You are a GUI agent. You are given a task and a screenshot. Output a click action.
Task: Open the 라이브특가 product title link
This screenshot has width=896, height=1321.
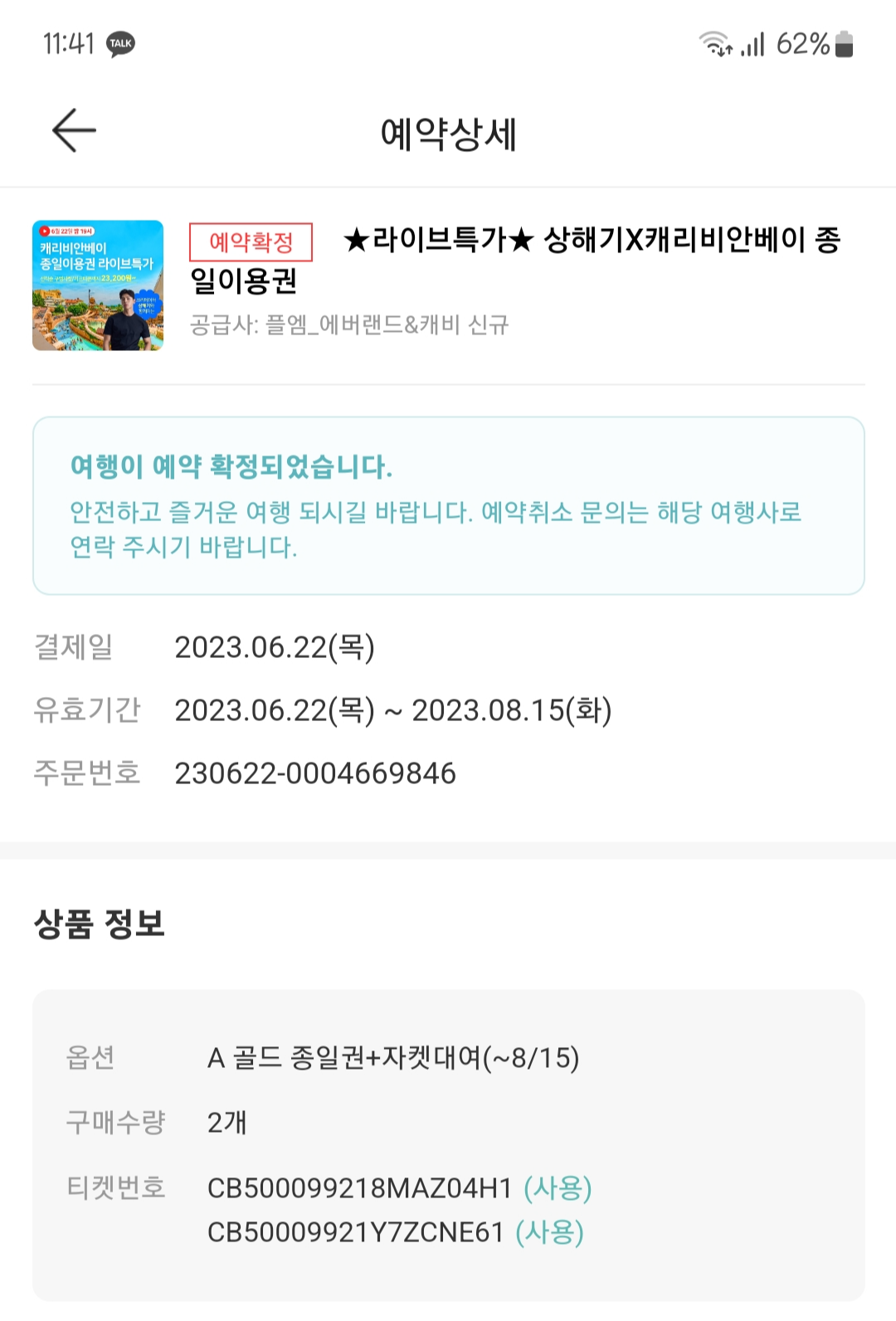[514, 261]
